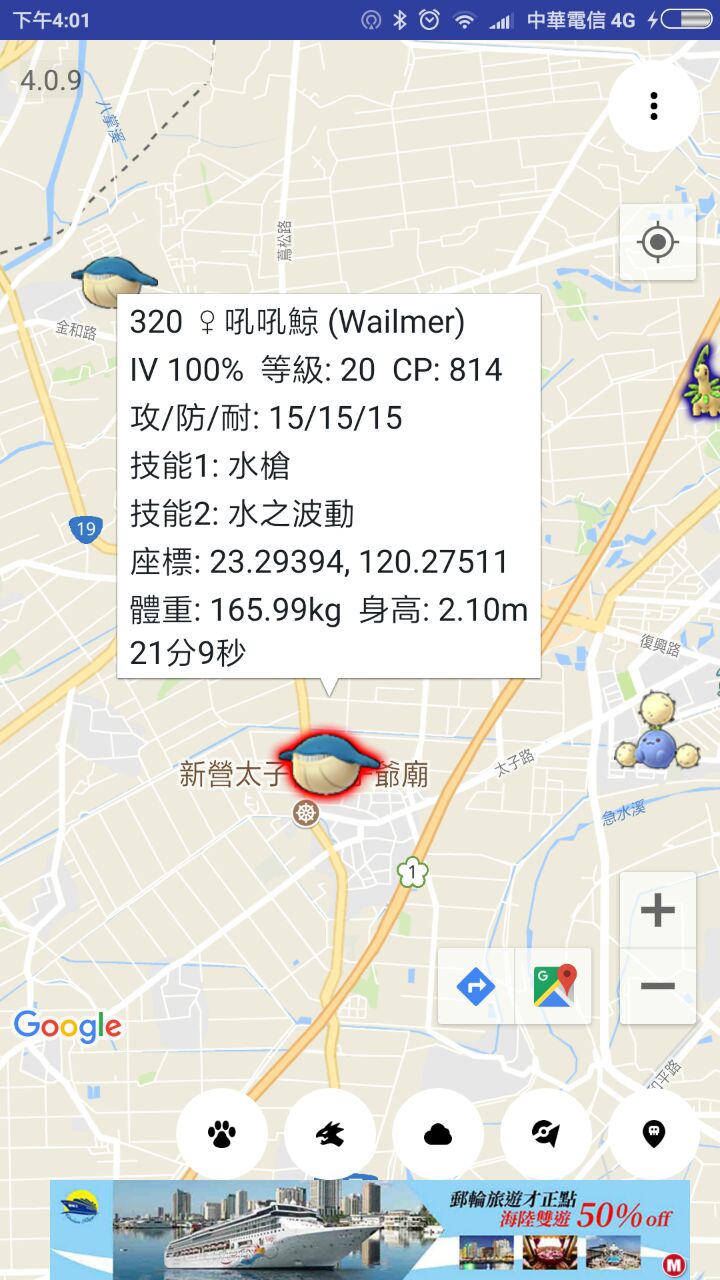Screen dimensions: 720x1280
Task: Zoom in on the map
Action: tap(657, 911)
